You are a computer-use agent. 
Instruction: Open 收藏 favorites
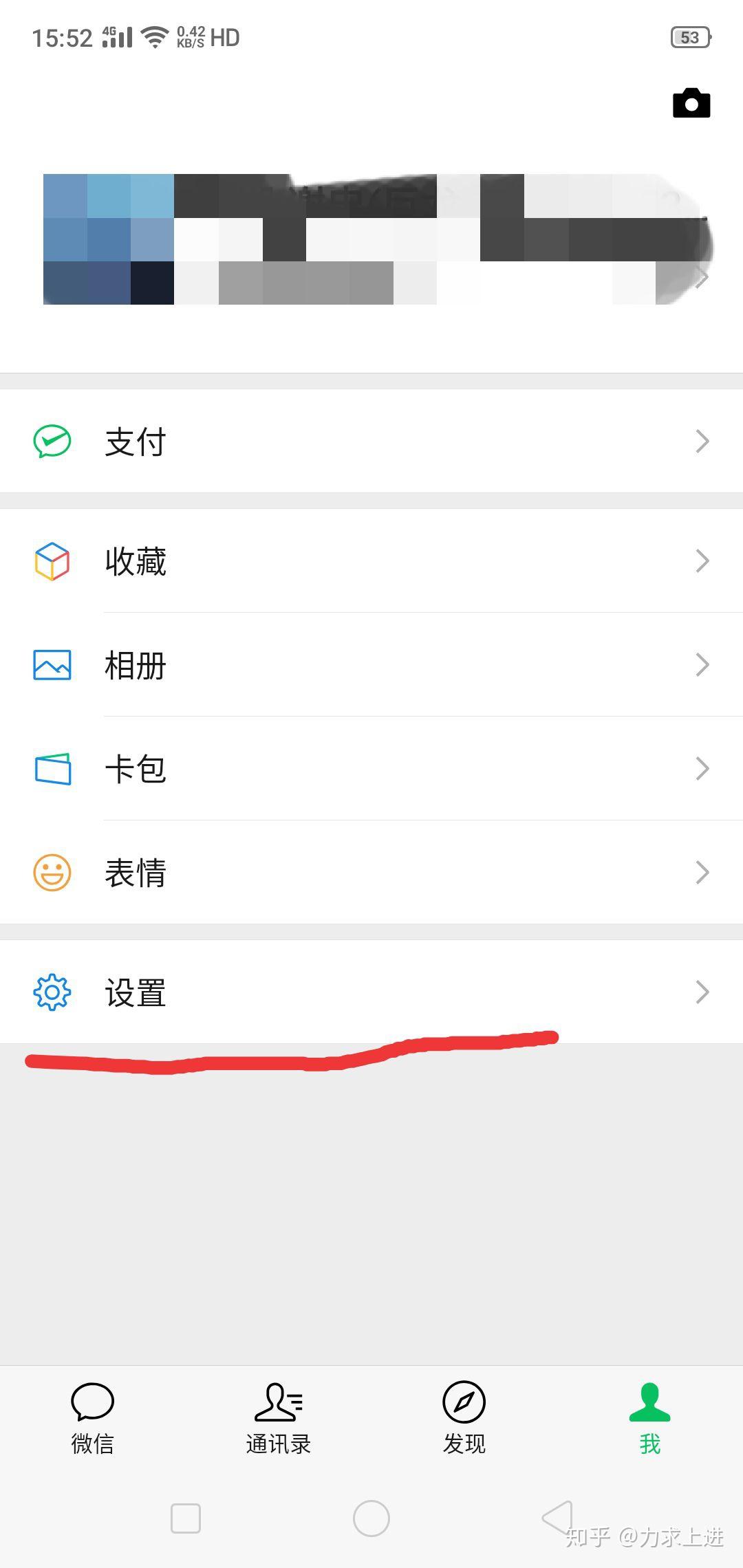371,560
